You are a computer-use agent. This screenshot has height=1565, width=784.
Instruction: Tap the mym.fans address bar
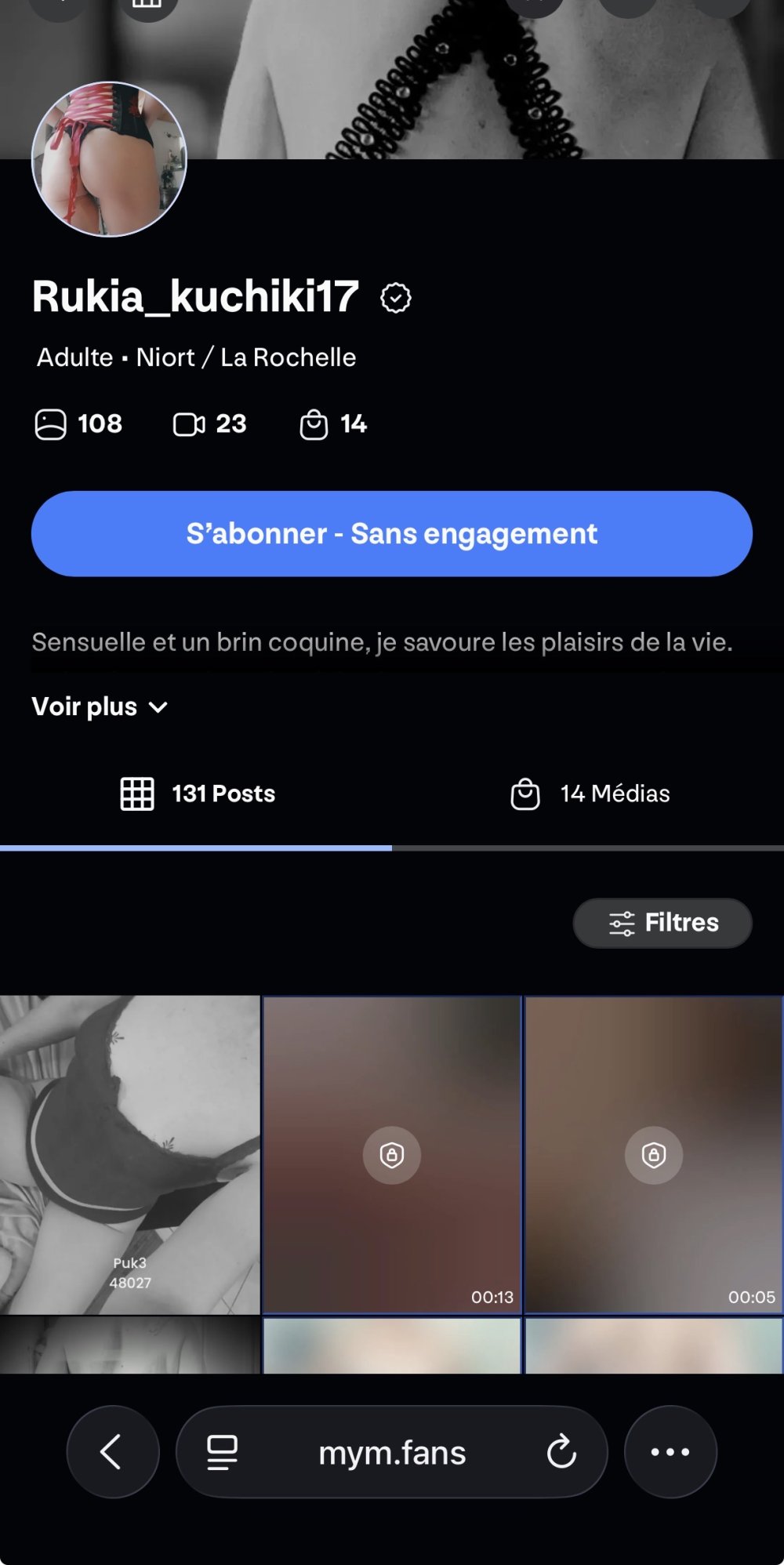392,1453
